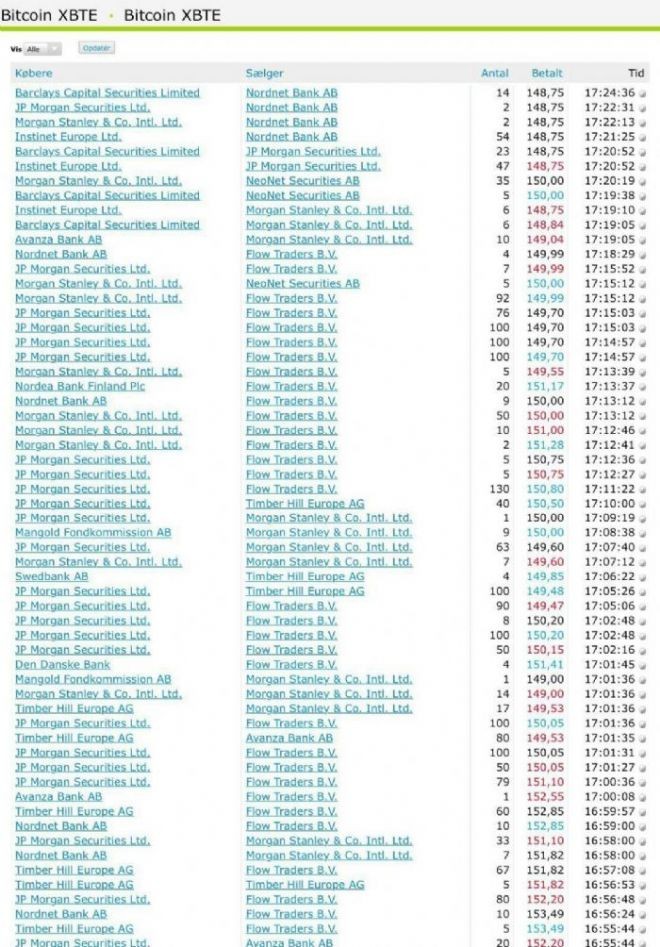Open NeoNet Securities AB seller at 17:20:19
This screenshot has height=947, width=660.
(302, 181)
